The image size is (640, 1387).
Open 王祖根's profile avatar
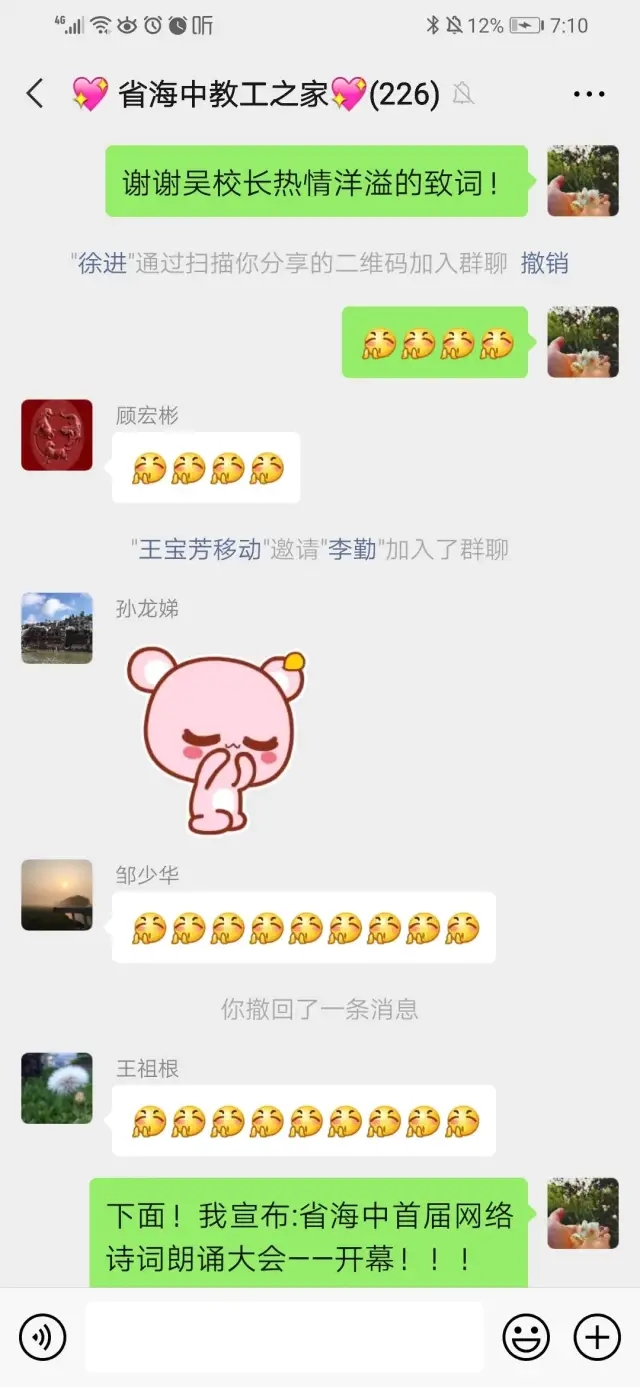tap(57, 1088)
